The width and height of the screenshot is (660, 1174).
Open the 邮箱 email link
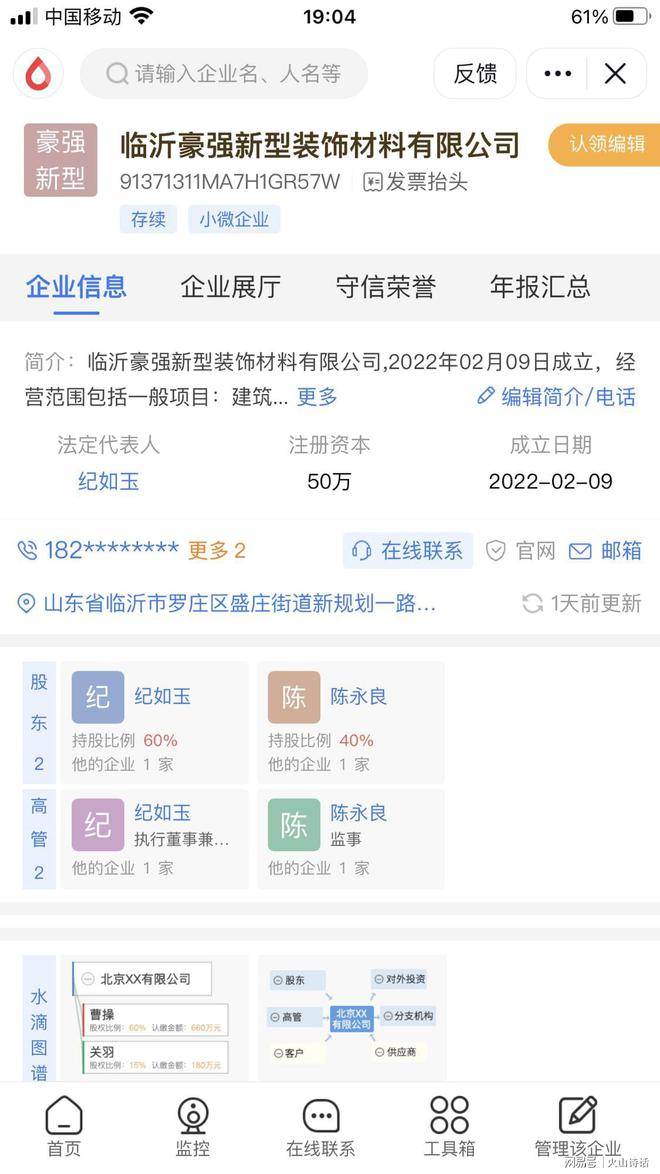[605, 550]
